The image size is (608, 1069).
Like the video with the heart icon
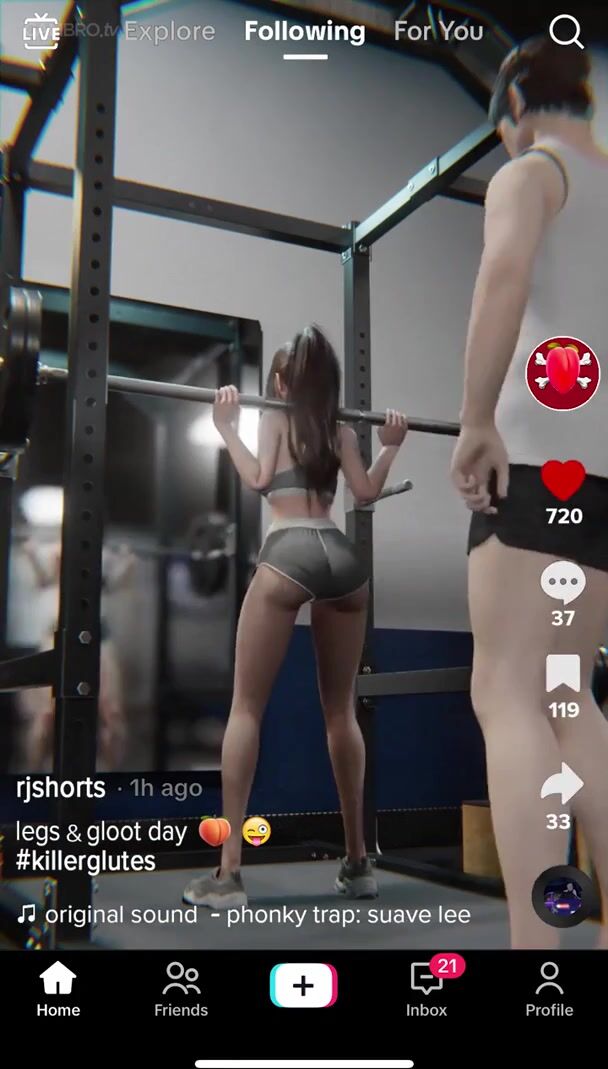click(563, 480)
